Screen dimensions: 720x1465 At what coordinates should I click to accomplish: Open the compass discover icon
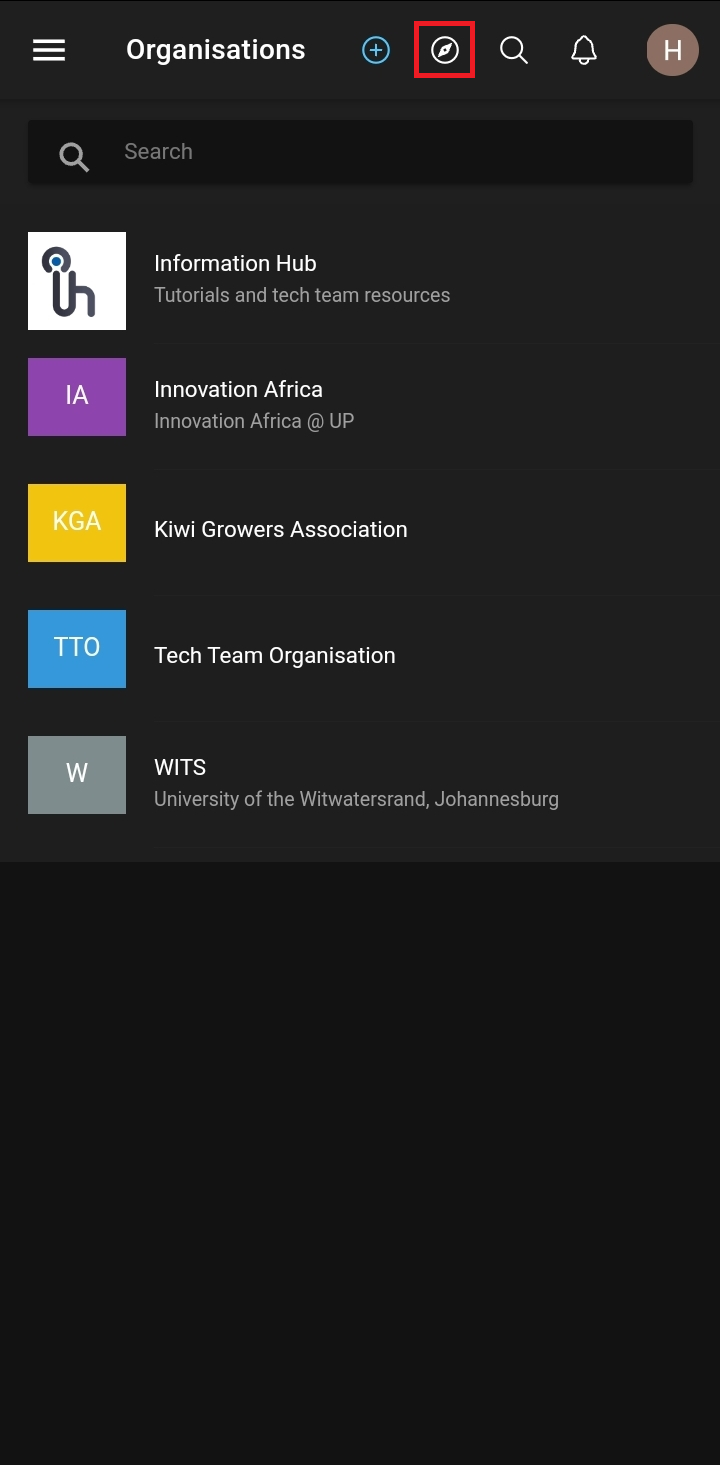[445, 50]
